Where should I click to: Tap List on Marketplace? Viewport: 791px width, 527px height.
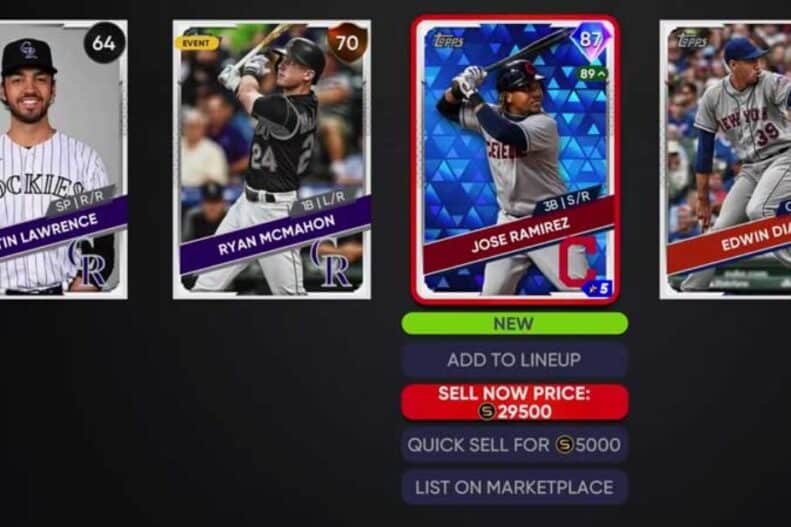tap(514, 488)
